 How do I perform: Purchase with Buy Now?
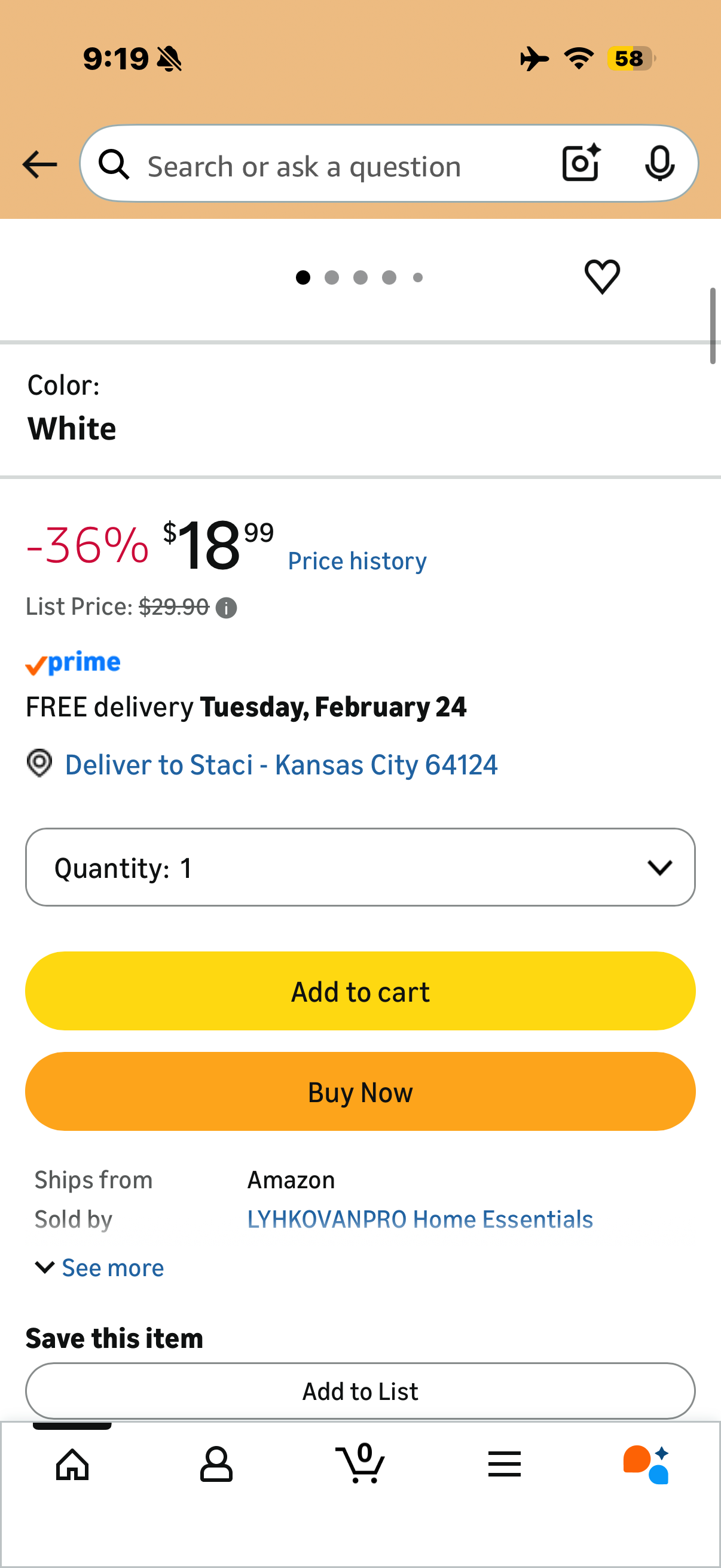coord(360,1091)
